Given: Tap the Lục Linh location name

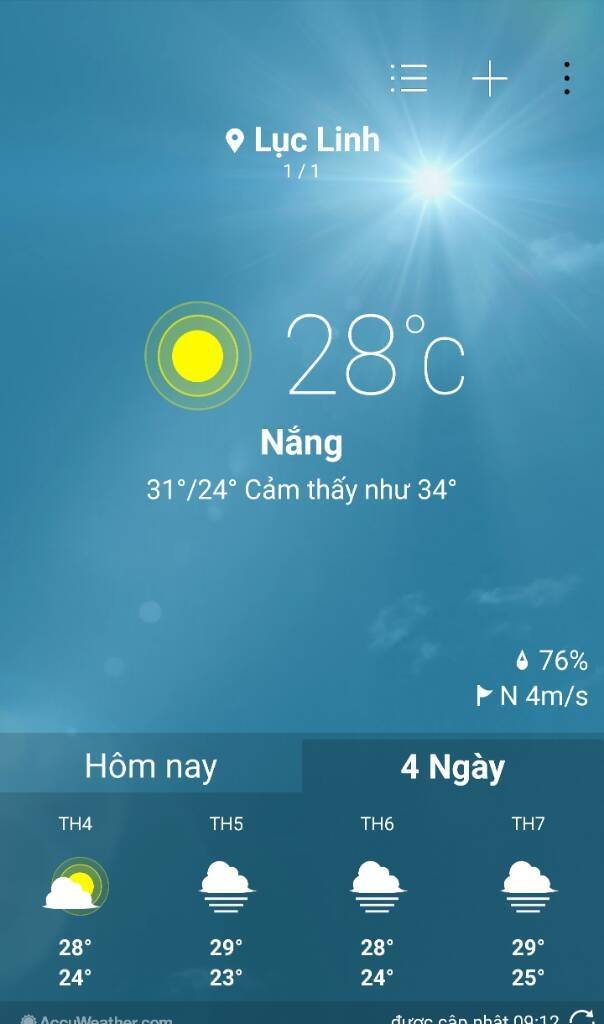Looking at the screenshot, I should click(303, 140).
